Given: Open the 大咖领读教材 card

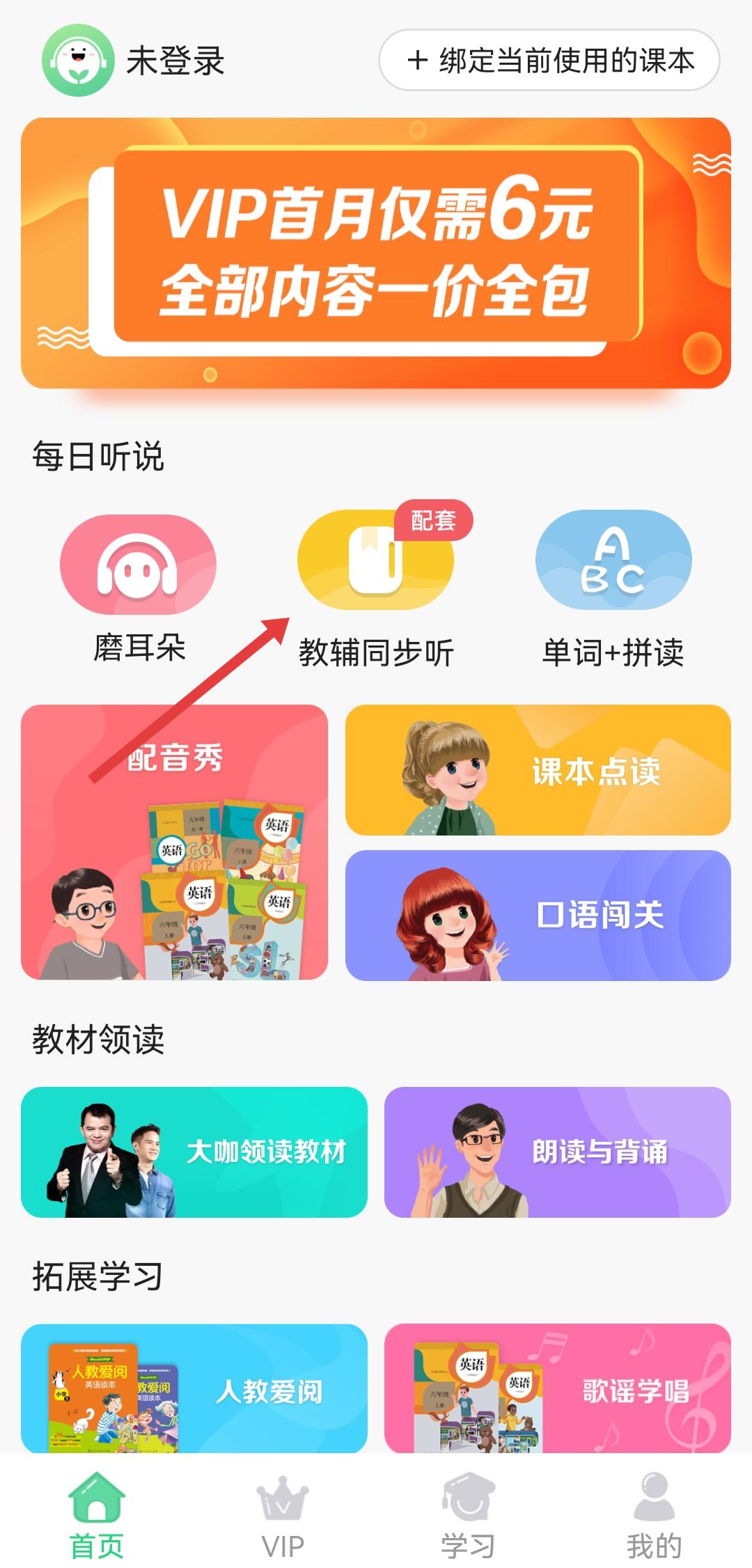Looking at the screenshot, I should 194,1152.
